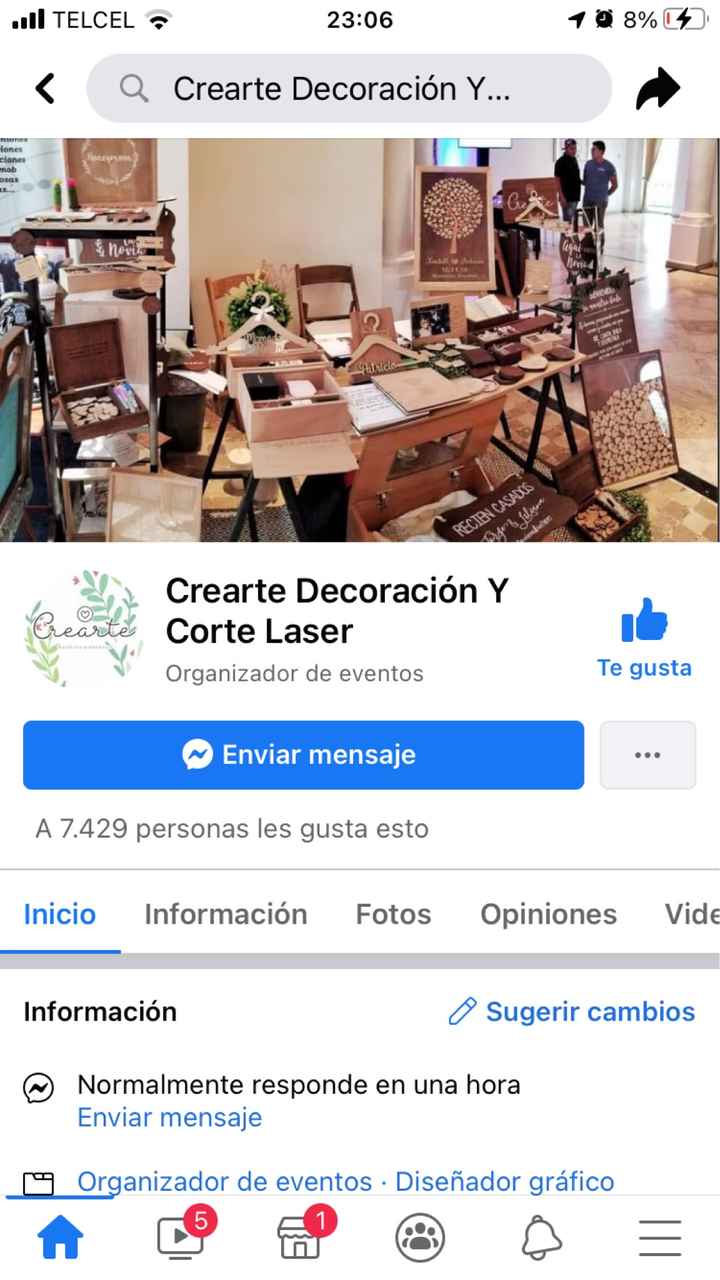Screen dimensions: 720x1280
Task: View the Crearte profile picture
Action: click(83, 629)
